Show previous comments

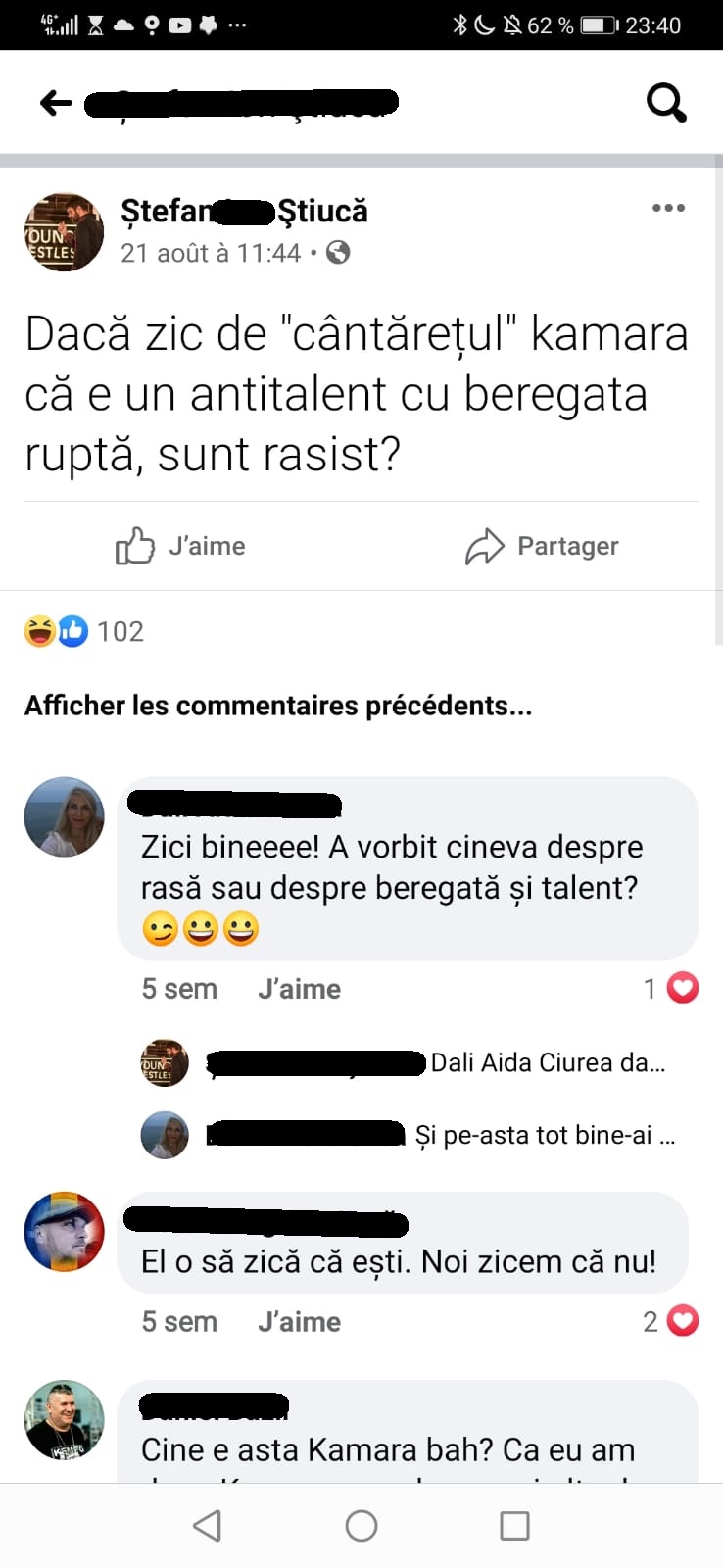pyautogui.click(x=278, y=706)
